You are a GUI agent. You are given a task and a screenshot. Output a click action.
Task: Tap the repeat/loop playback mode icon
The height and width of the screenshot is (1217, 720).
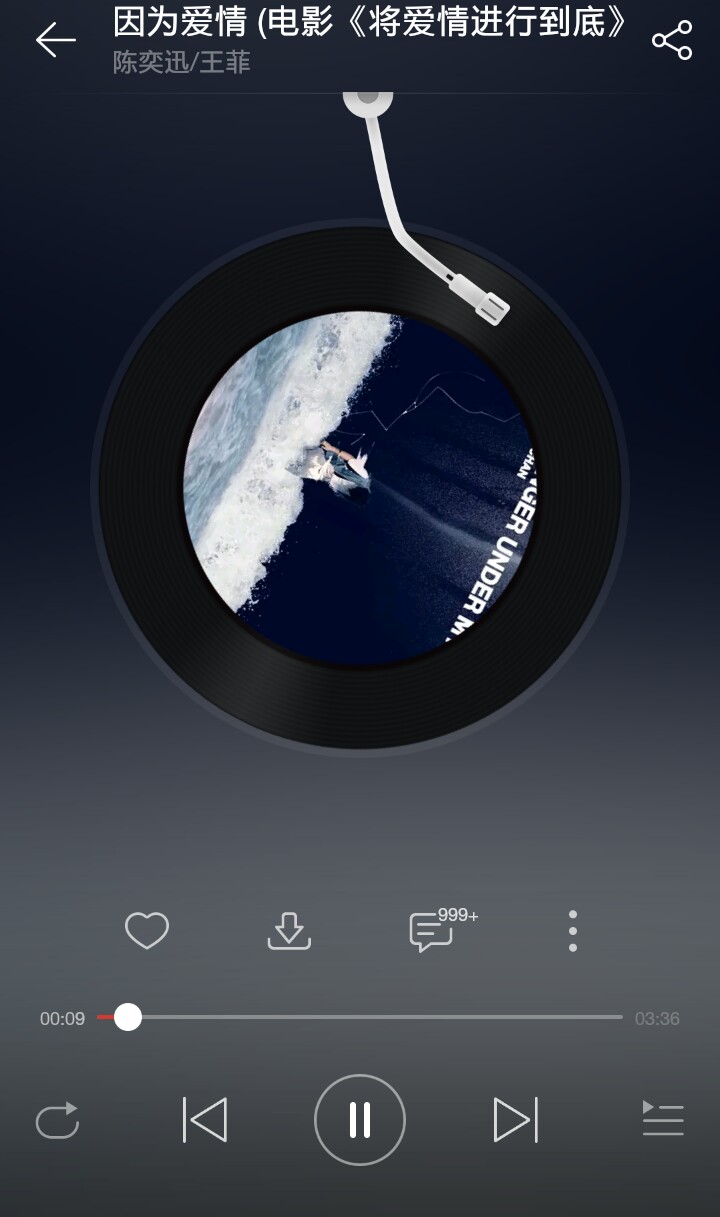(x=57, y=1121)
